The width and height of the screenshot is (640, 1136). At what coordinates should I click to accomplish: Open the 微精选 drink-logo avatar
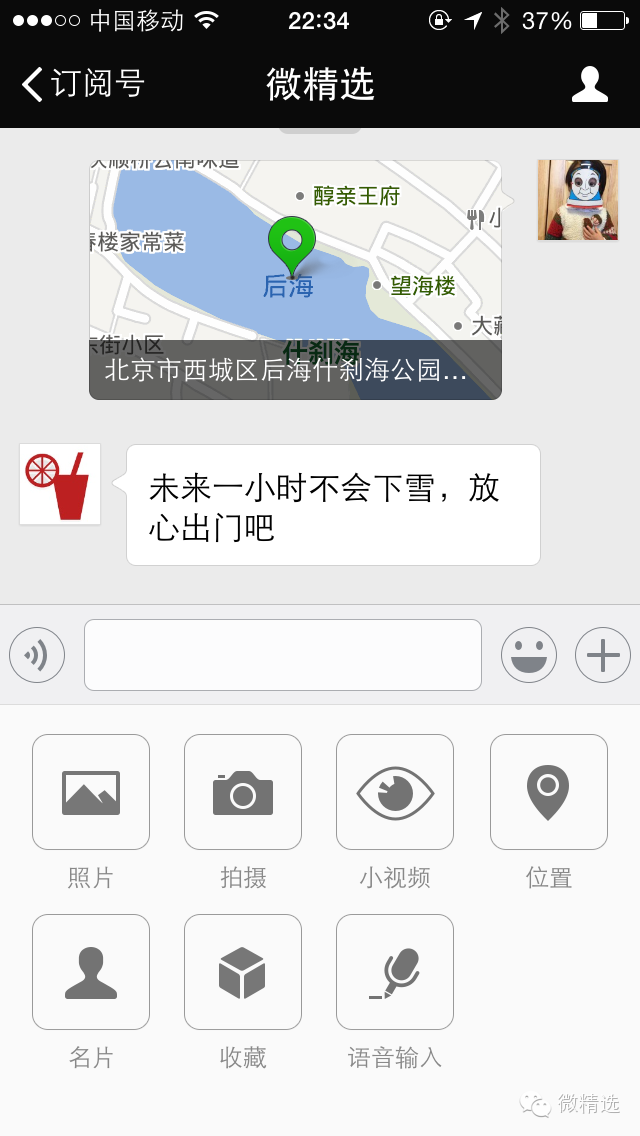(x=60, y=484)
